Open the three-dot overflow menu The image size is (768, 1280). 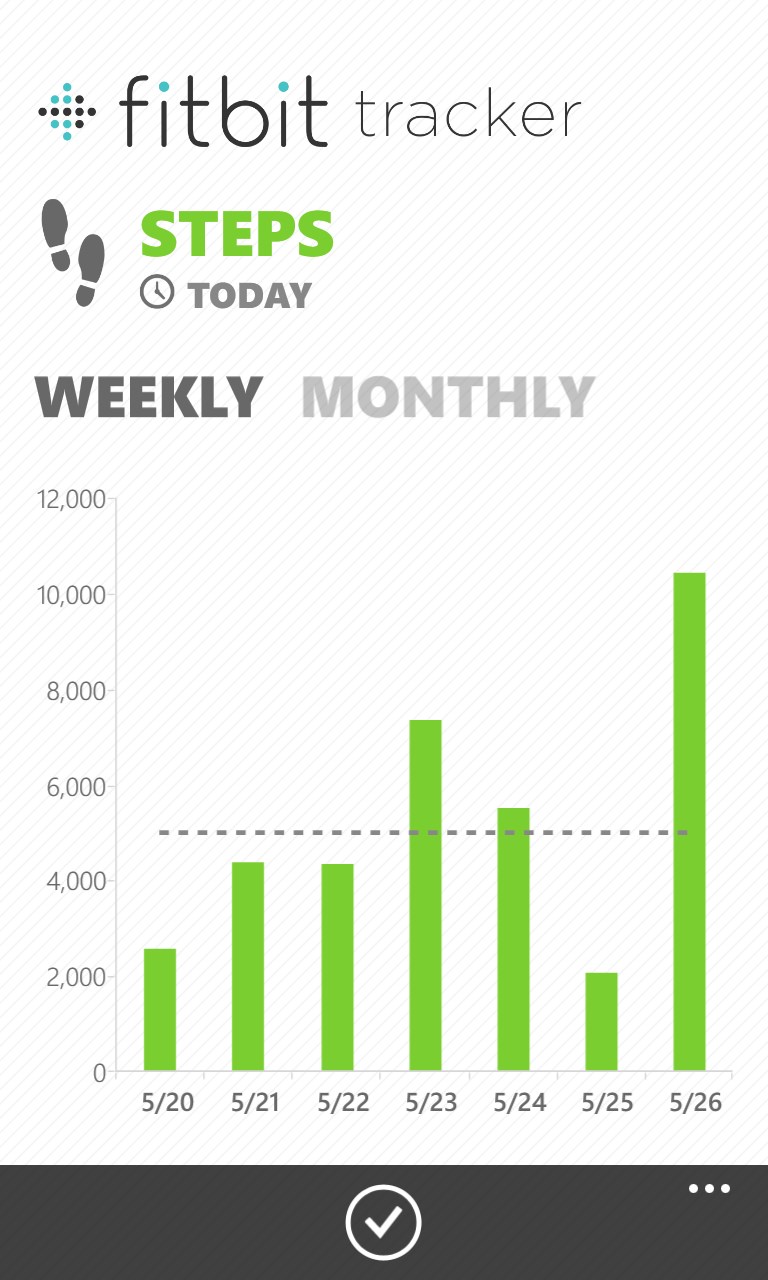(x=709, y=1189)
